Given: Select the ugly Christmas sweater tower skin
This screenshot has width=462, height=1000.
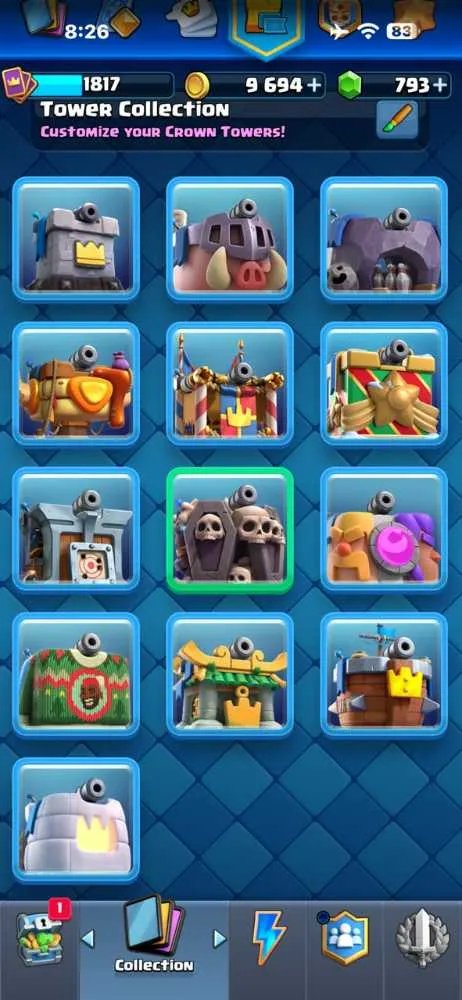Looking at the screenshot, I should click(x=76, y=675).
